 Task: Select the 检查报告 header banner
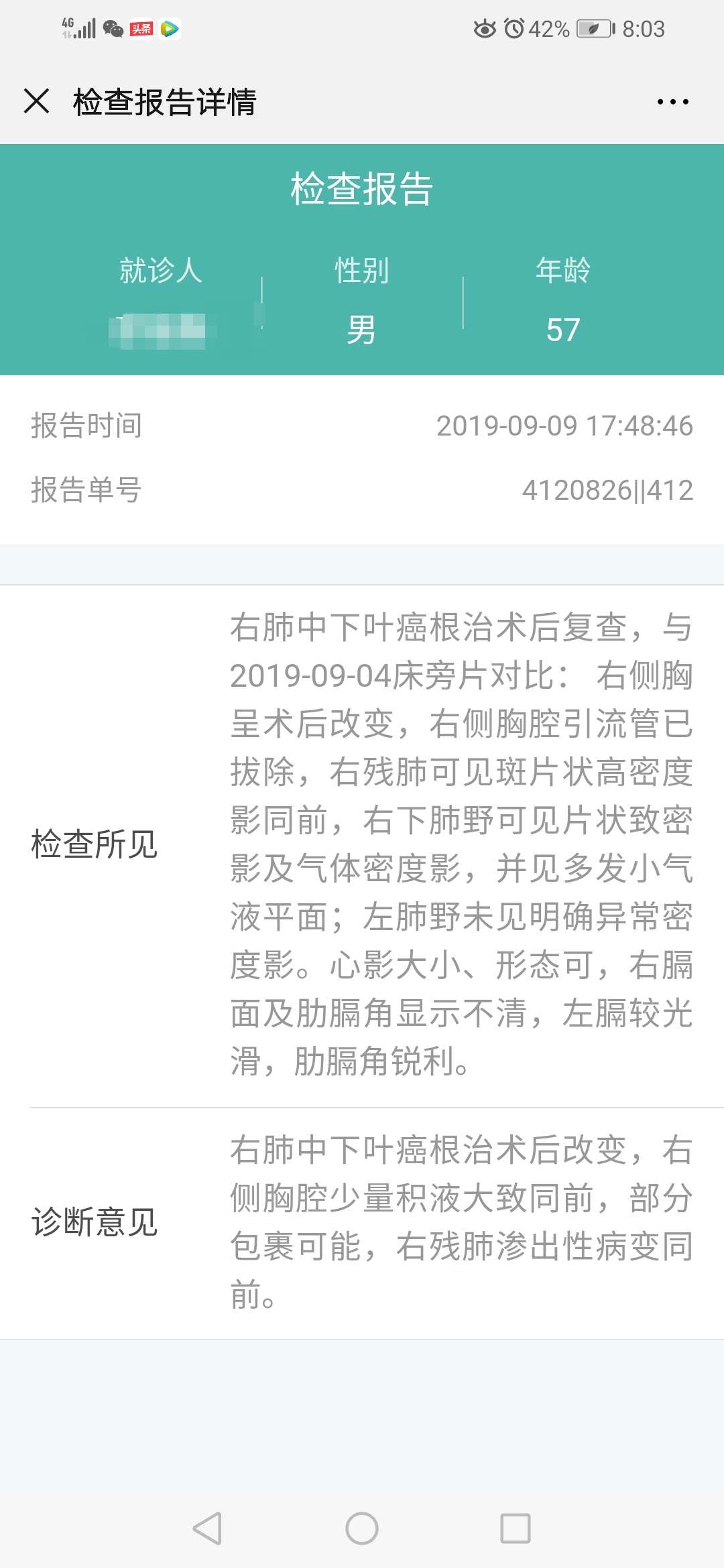(362, 188)
